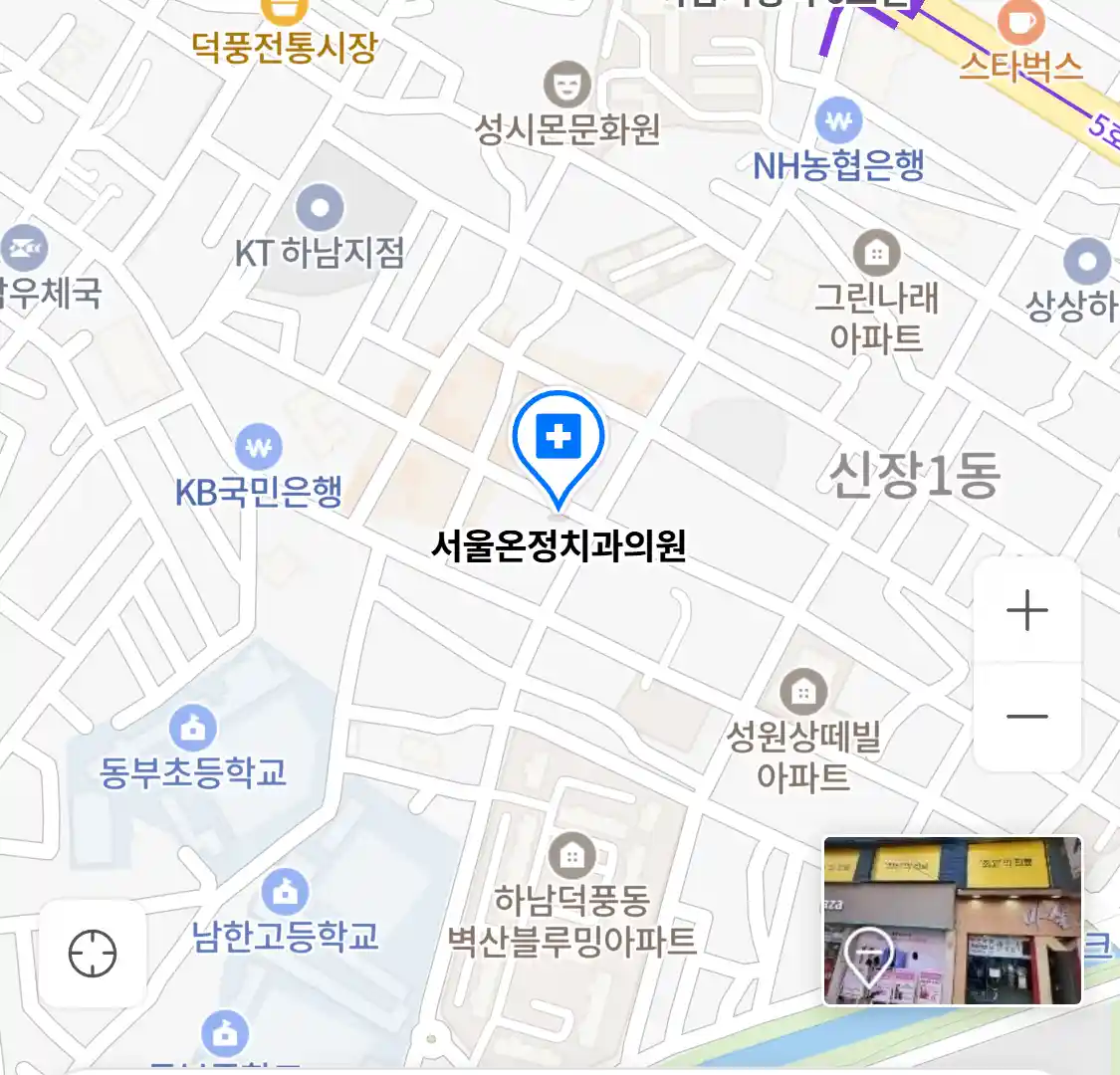
Task: Open the 그린나래 아파트 marker
Action: pyautogui.click(x=876, y=254)
